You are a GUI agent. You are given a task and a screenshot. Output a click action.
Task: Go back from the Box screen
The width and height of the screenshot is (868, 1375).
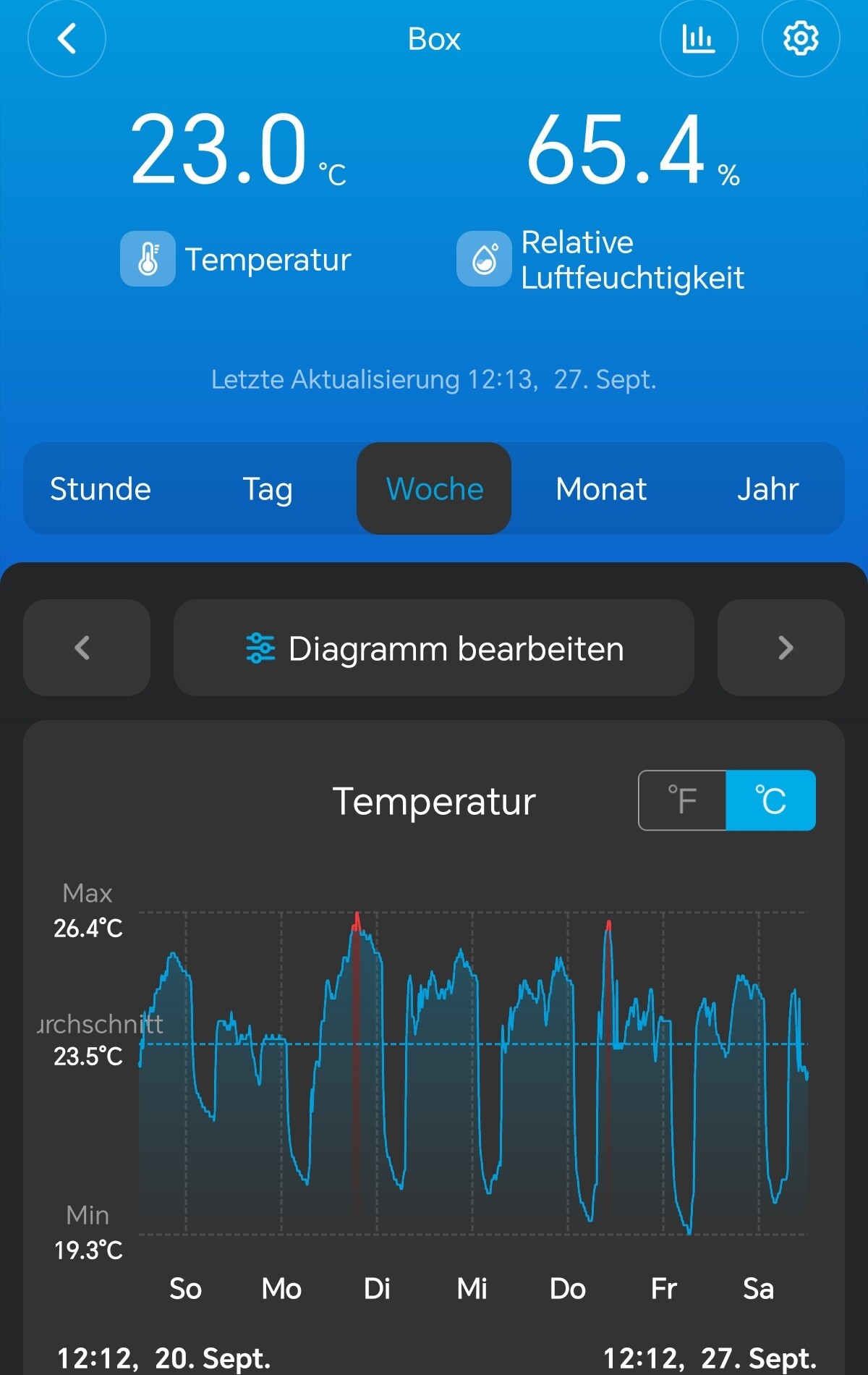click(x=67, y=38)
